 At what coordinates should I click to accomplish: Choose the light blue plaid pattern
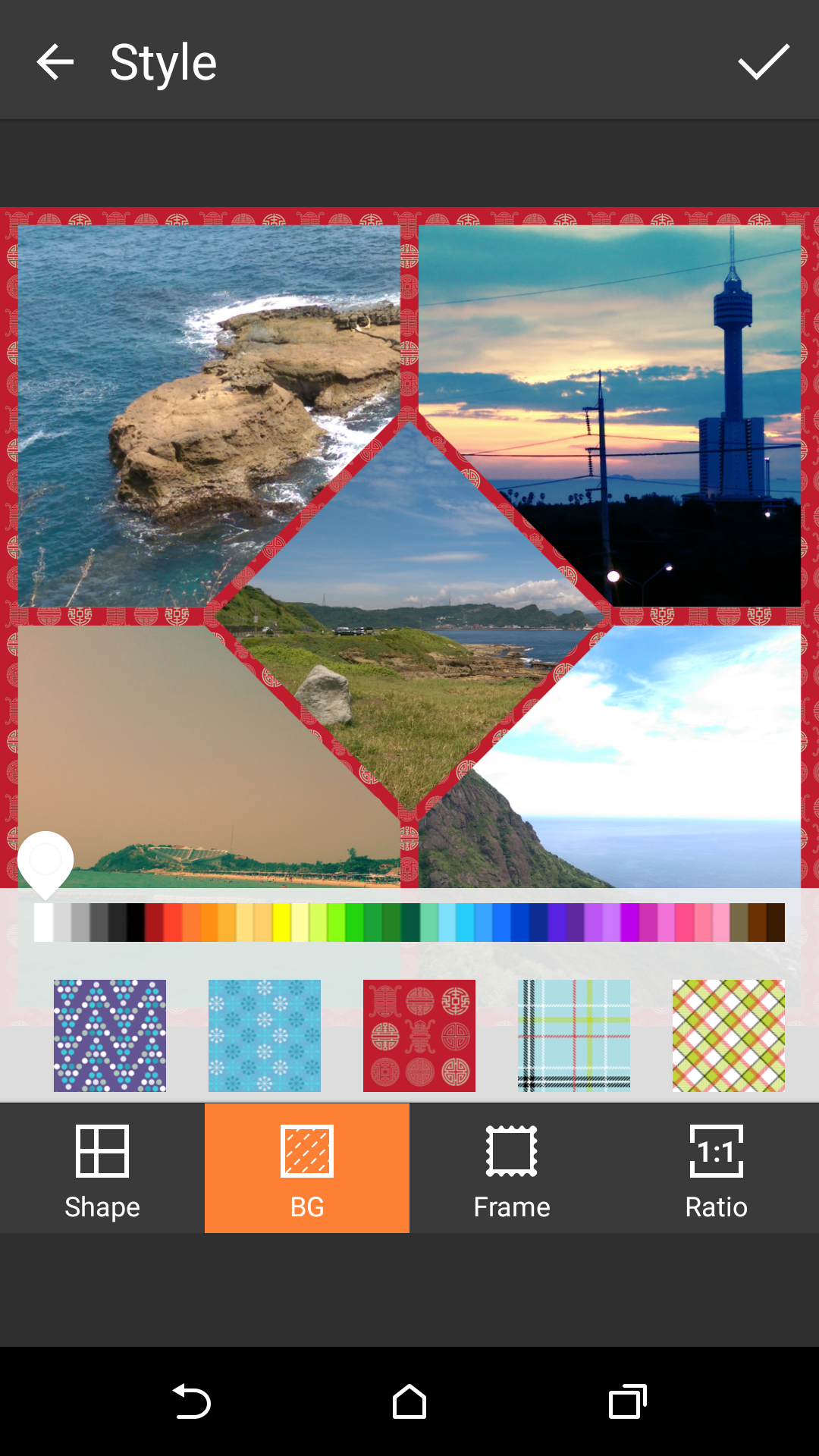pyautogui.click(x=573, y=1037)
